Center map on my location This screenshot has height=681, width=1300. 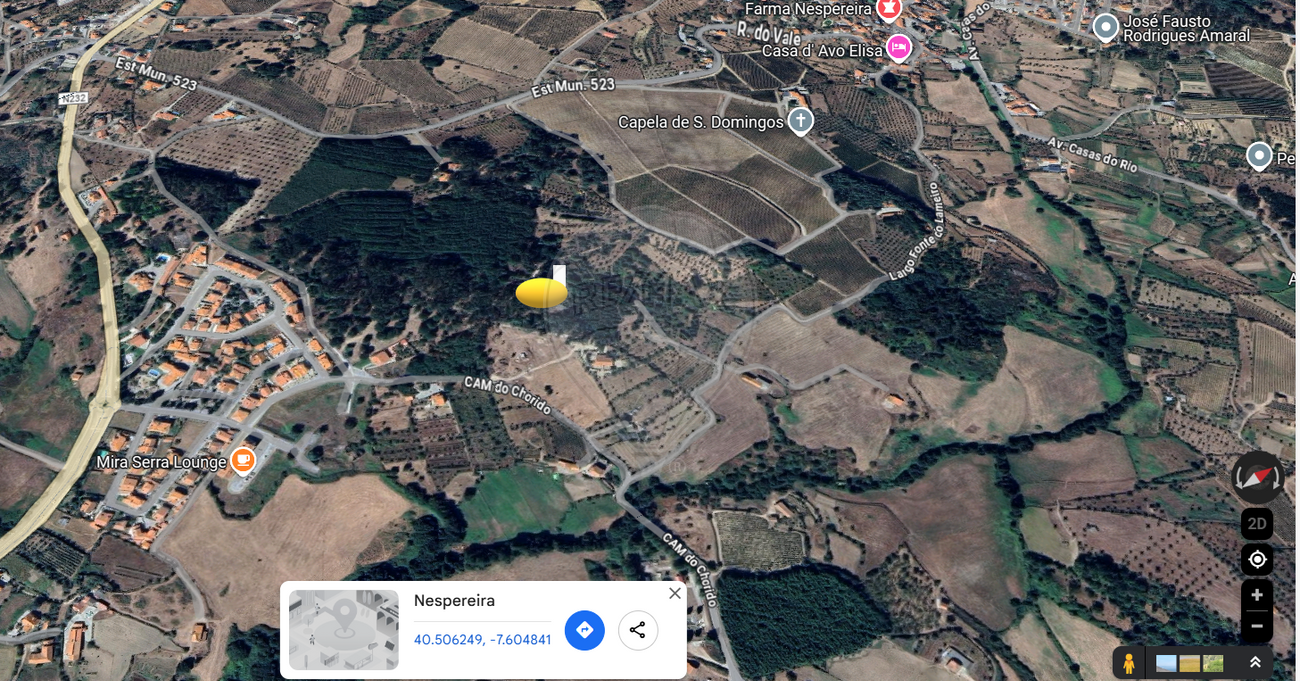1257,559
